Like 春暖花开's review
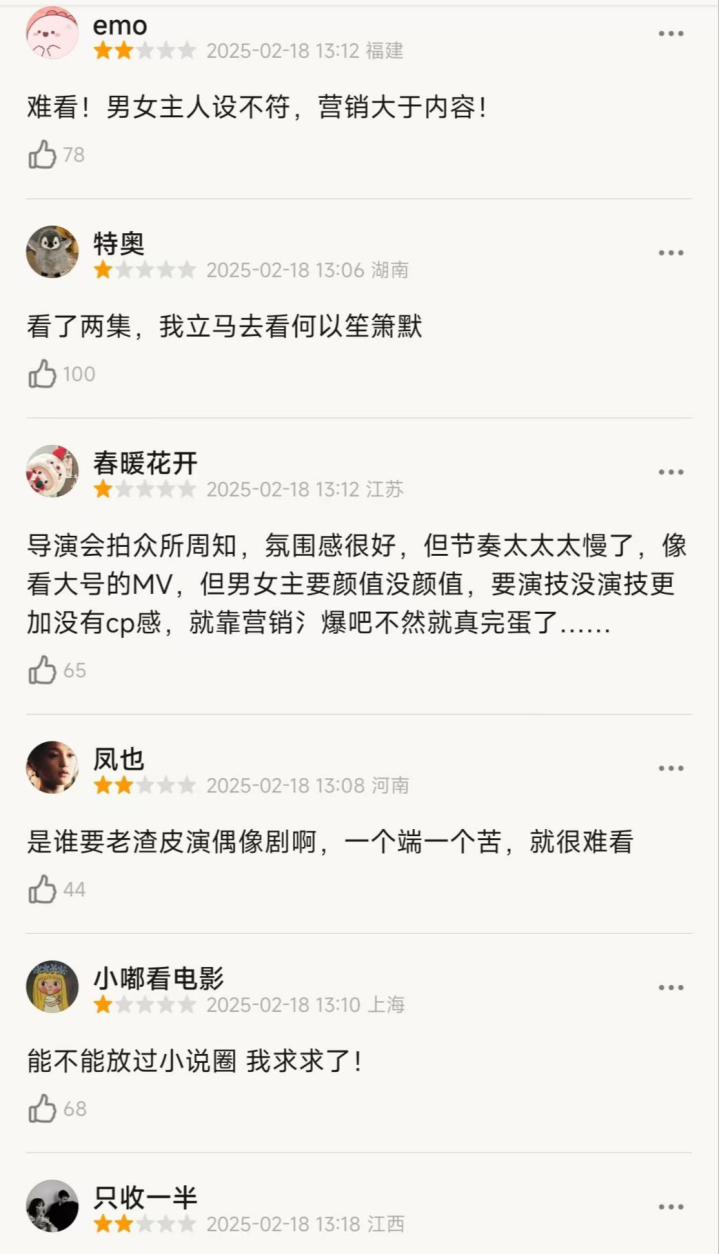The width and height of the screenshot is (719, 1254). 43,670
